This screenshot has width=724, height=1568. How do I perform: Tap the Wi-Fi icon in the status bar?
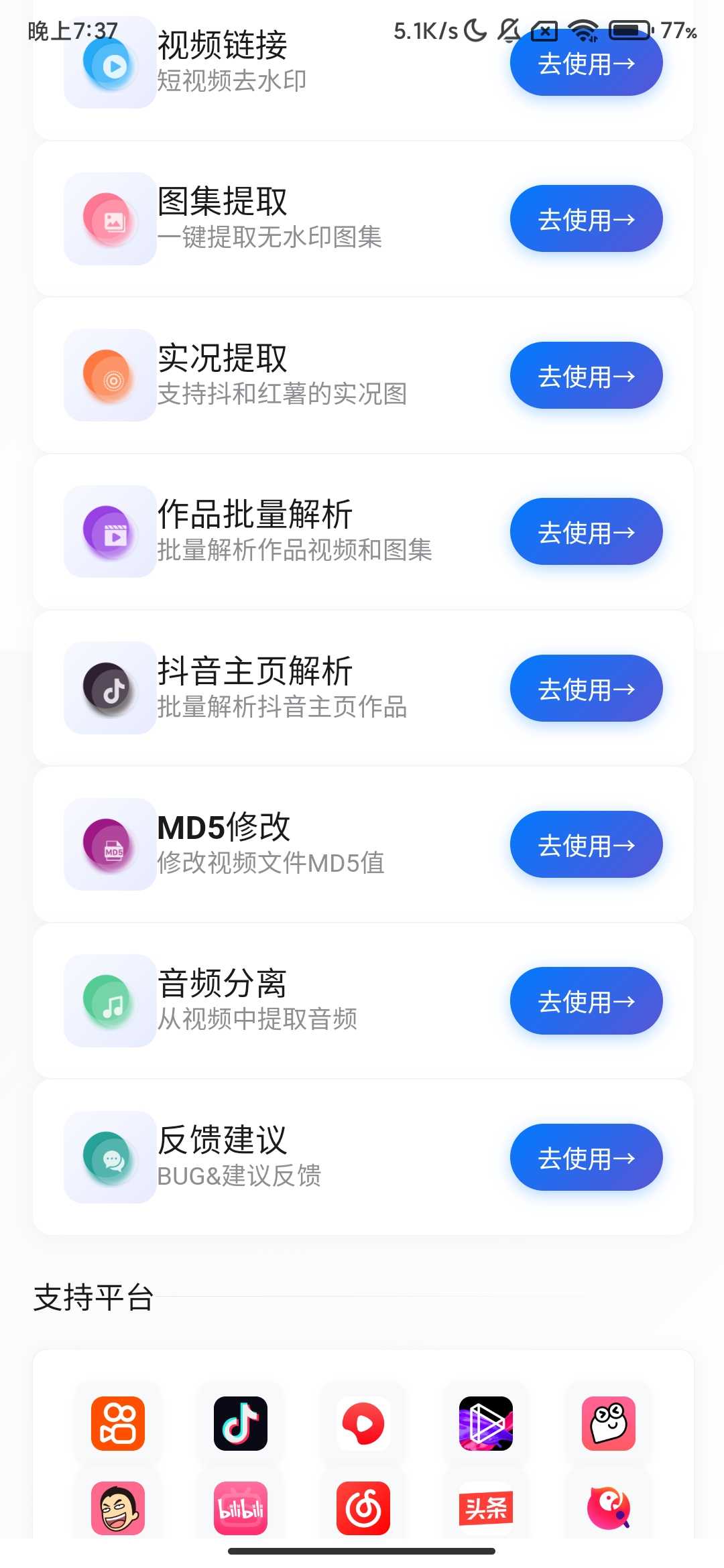583,30
